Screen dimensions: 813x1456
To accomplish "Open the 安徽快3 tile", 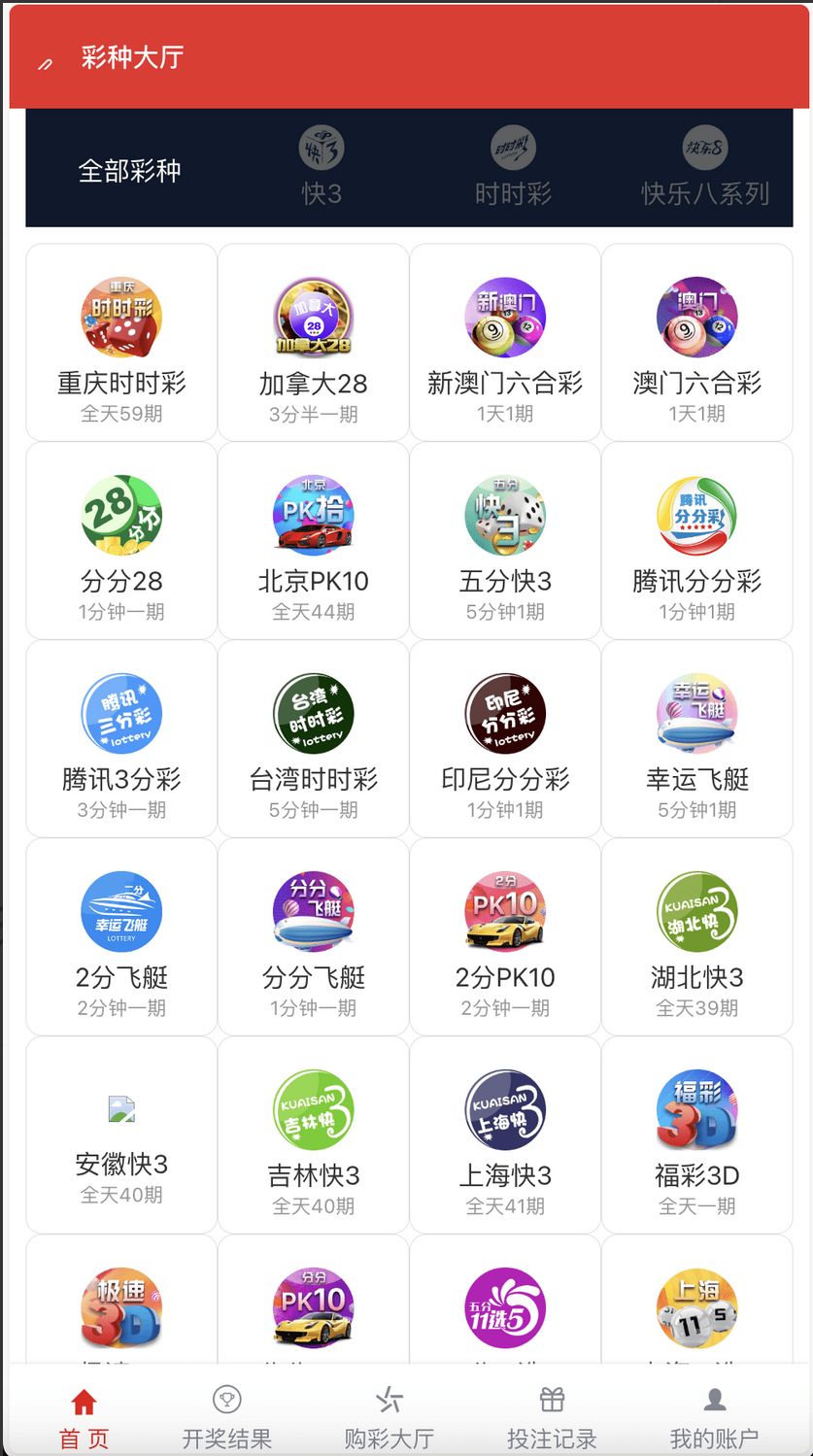I will click(x=121, y=1134).
